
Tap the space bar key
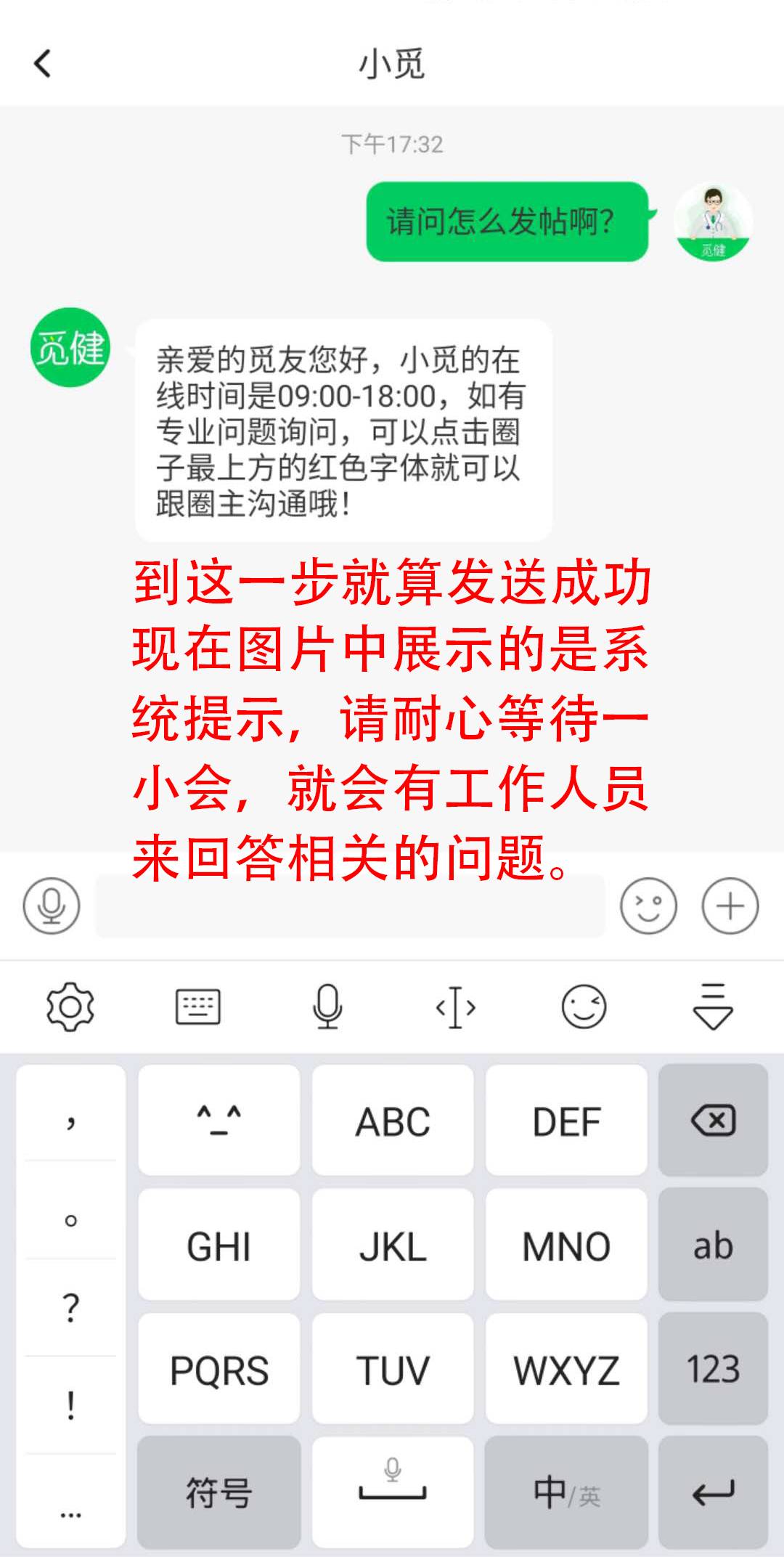click(393, 1493)
